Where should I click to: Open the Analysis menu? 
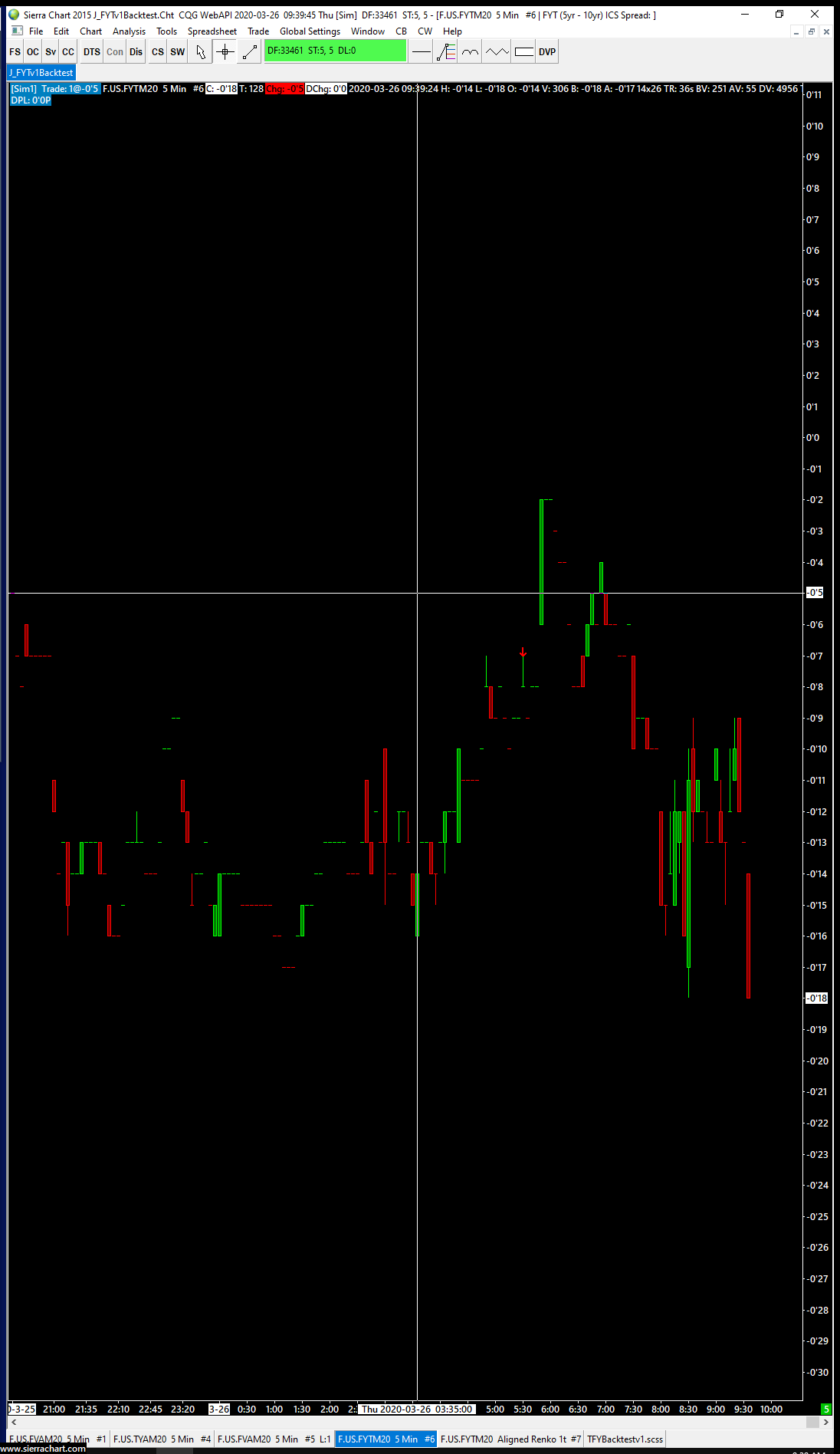click(129, 31)
